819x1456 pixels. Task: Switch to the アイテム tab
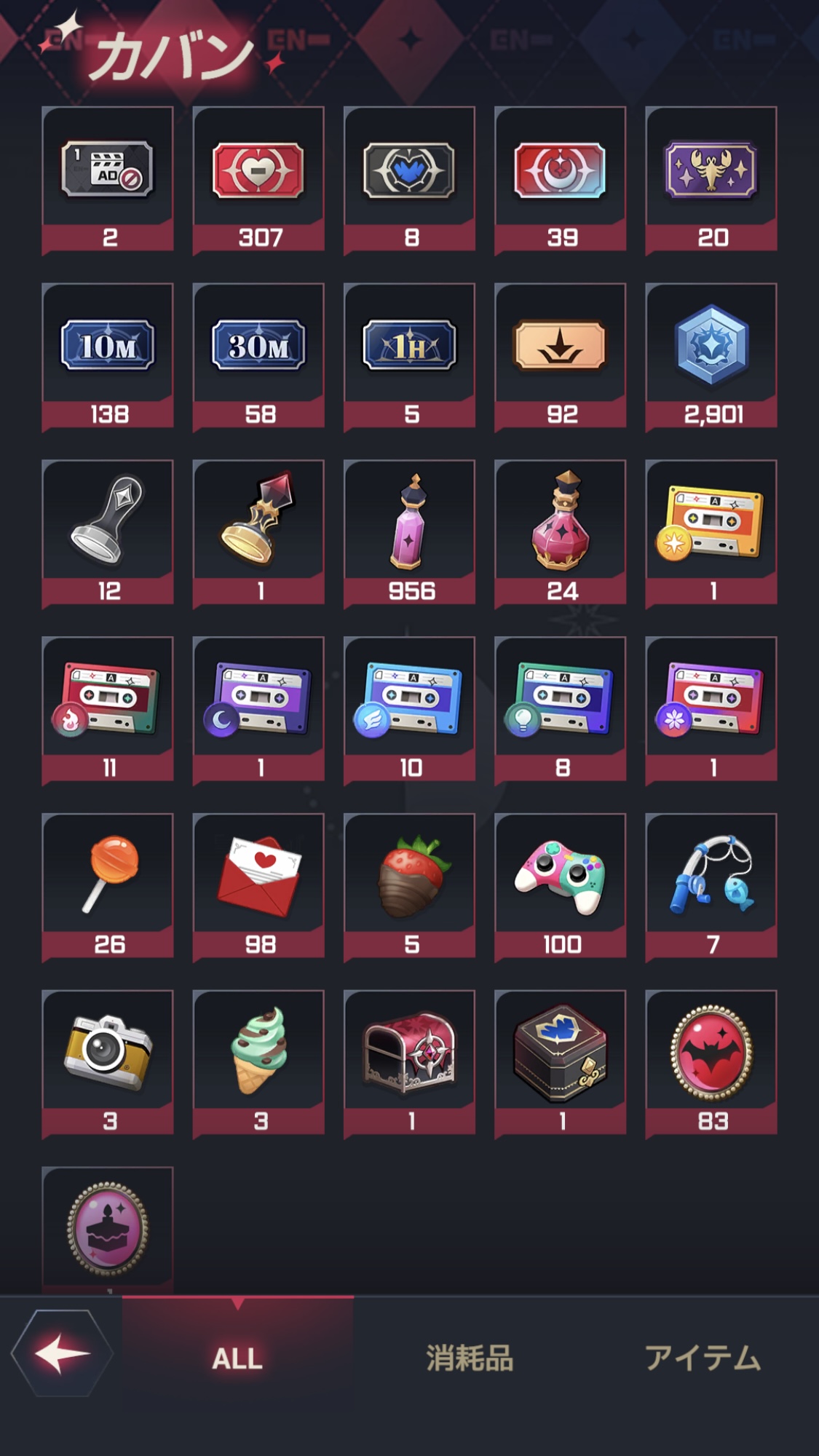tap(703, 1358)
